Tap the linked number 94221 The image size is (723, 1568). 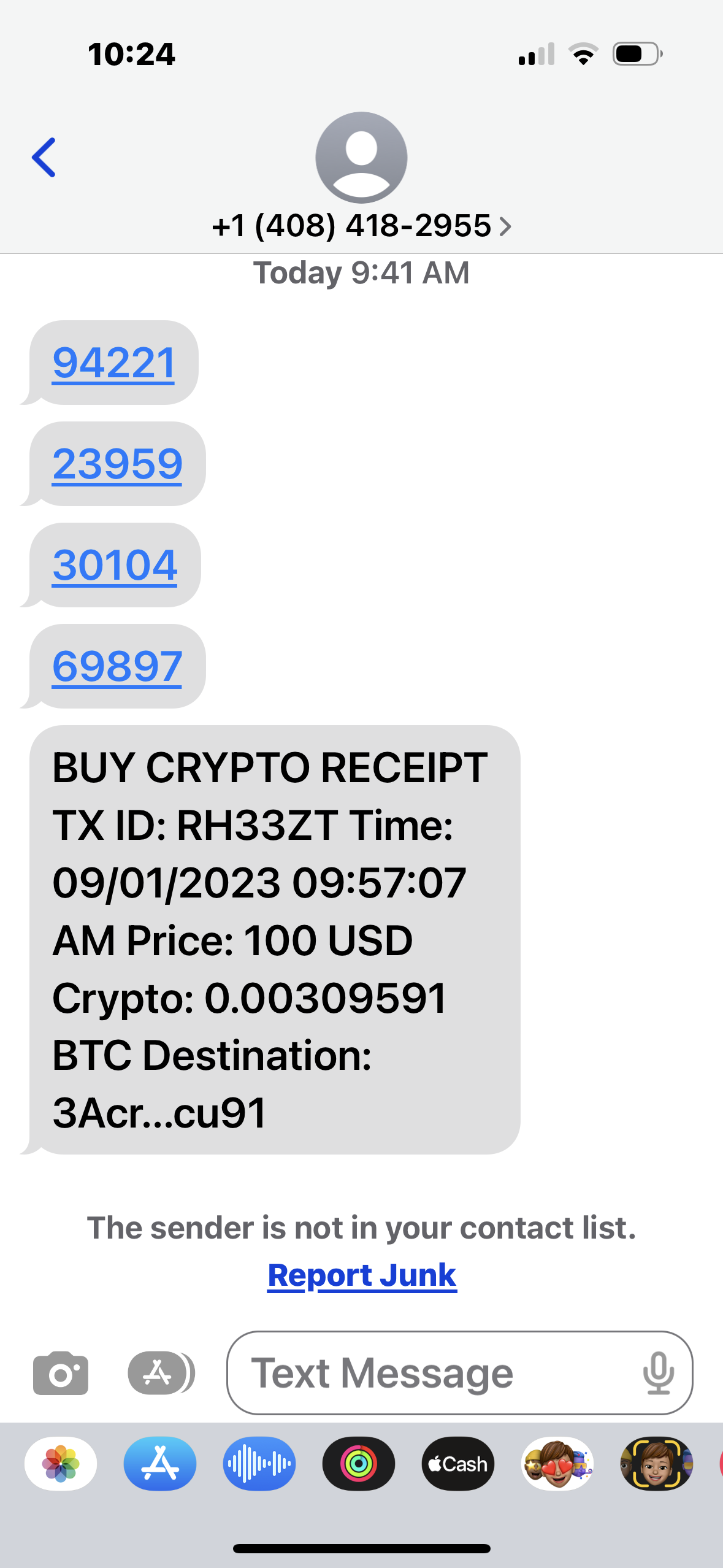coord(114,363)
